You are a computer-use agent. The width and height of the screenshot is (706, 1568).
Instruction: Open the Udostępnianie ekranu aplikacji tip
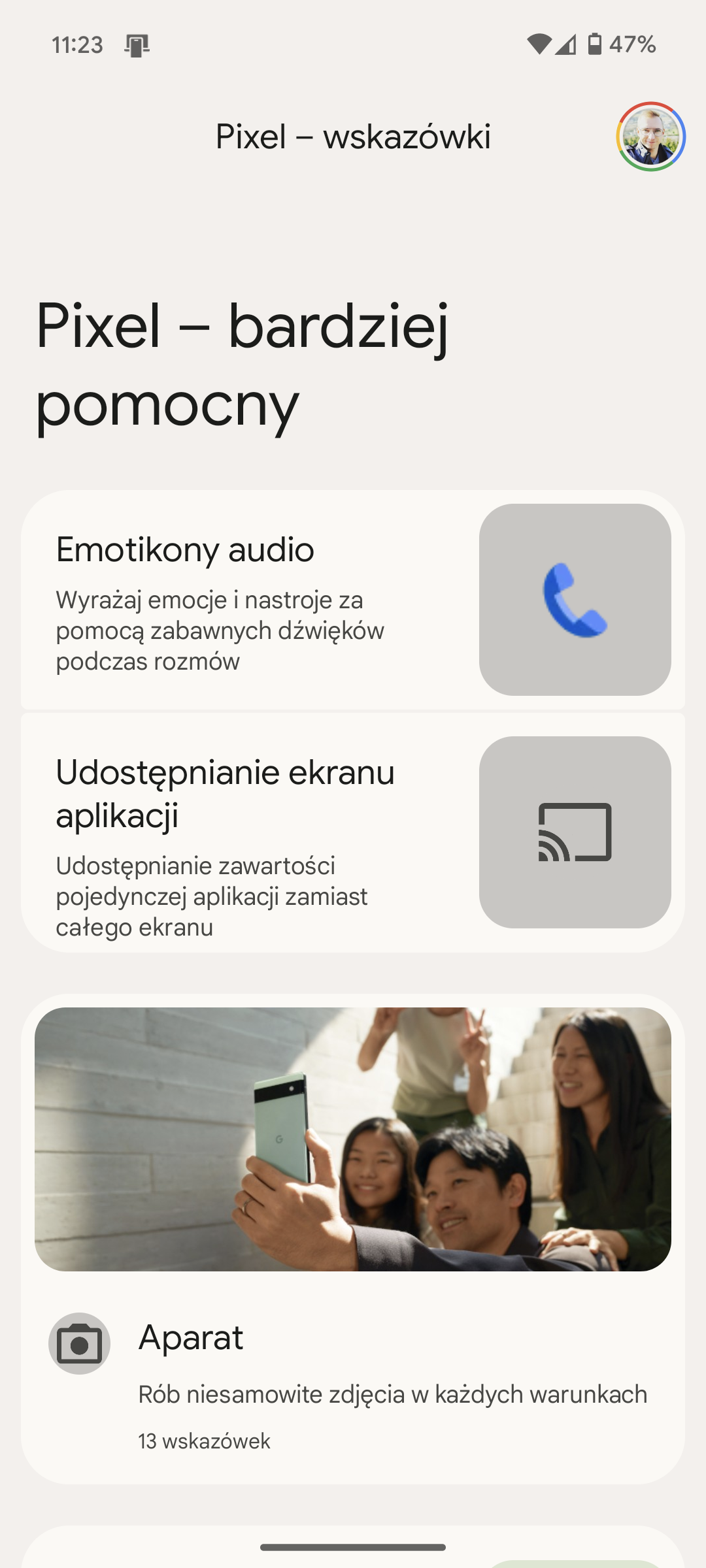tap(353, 832)
